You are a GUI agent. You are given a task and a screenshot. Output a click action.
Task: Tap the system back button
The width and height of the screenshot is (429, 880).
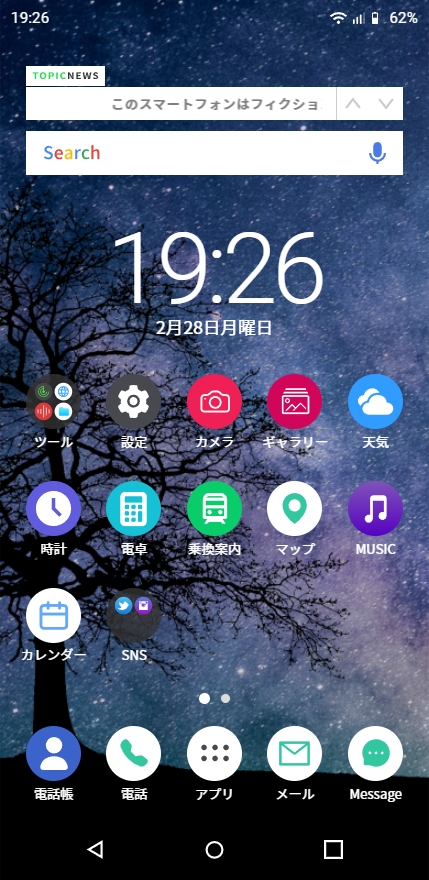pos(95,849)
